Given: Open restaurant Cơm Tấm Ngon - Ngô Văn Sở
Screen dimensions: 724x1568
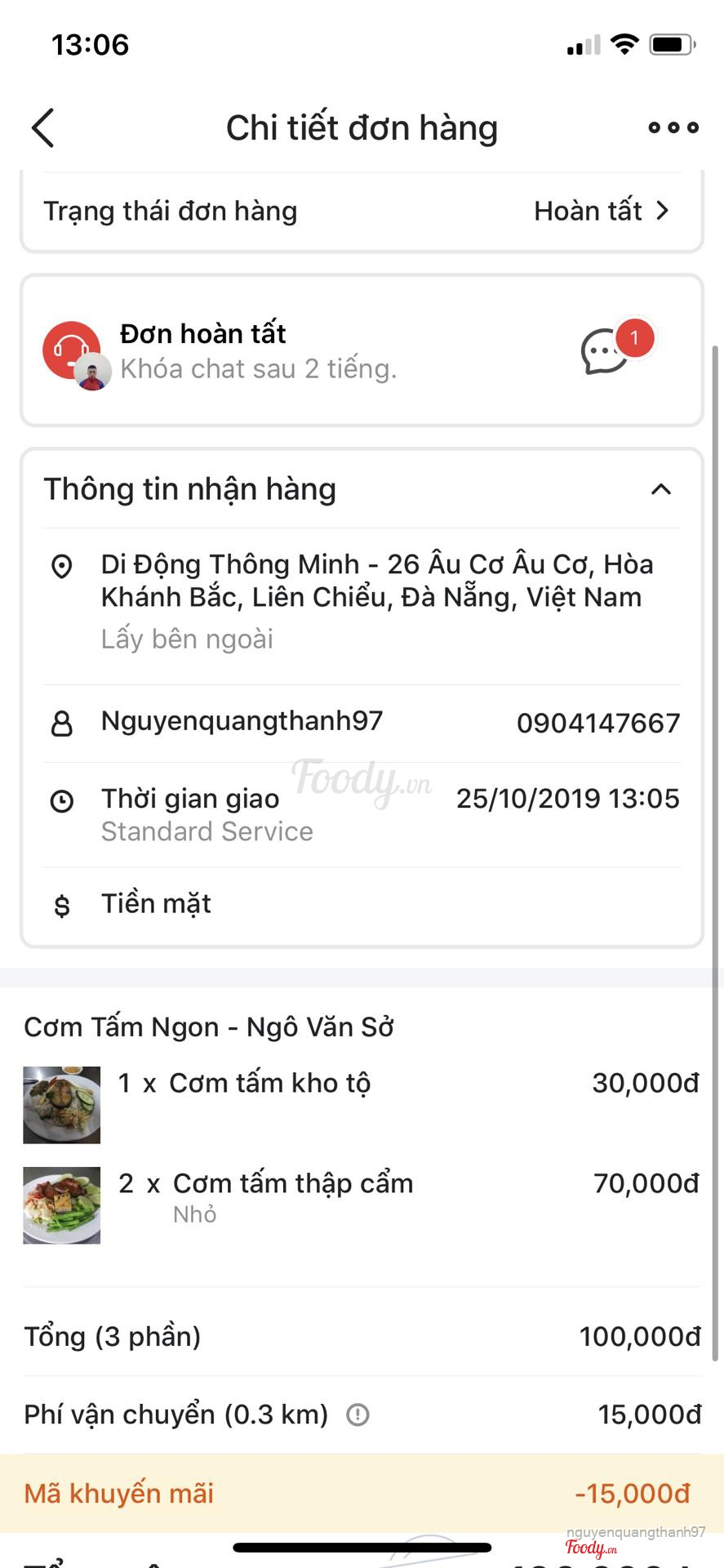Looking at the screenshot, I should [x=209, y=1027].
